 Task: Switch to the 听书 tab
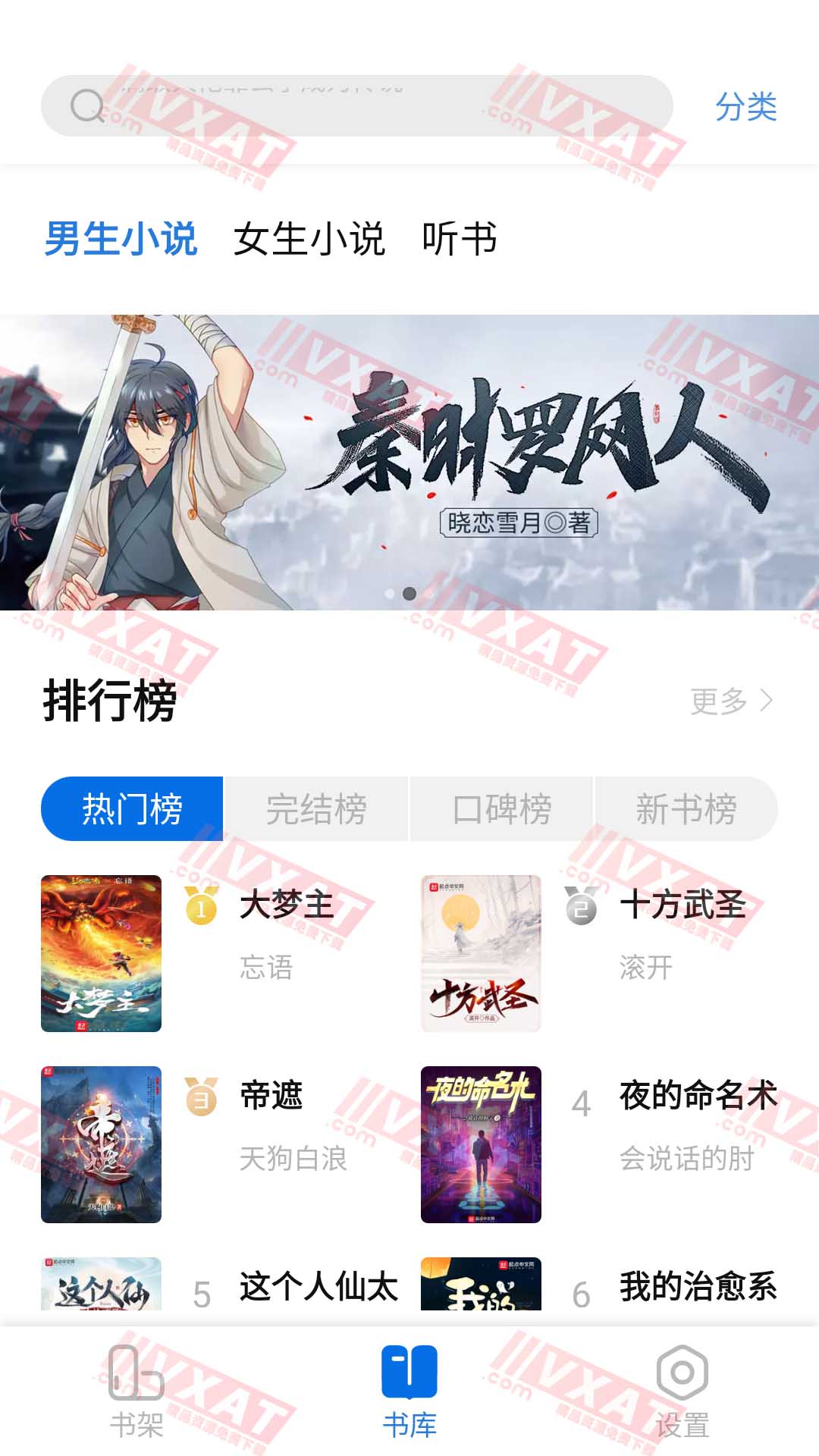point(459,238)
